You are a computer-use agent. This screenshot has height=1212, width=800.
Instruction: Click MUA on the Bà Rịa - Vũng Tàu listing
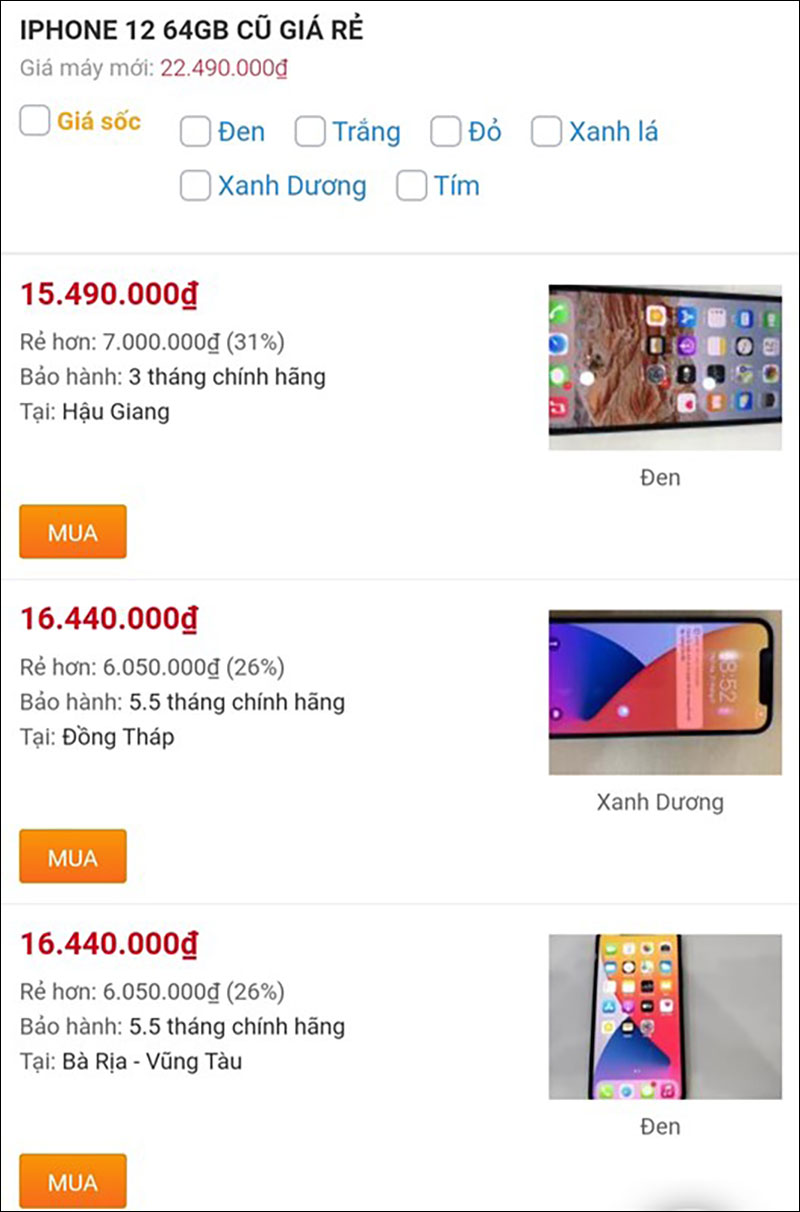[x=72, y=1181]
